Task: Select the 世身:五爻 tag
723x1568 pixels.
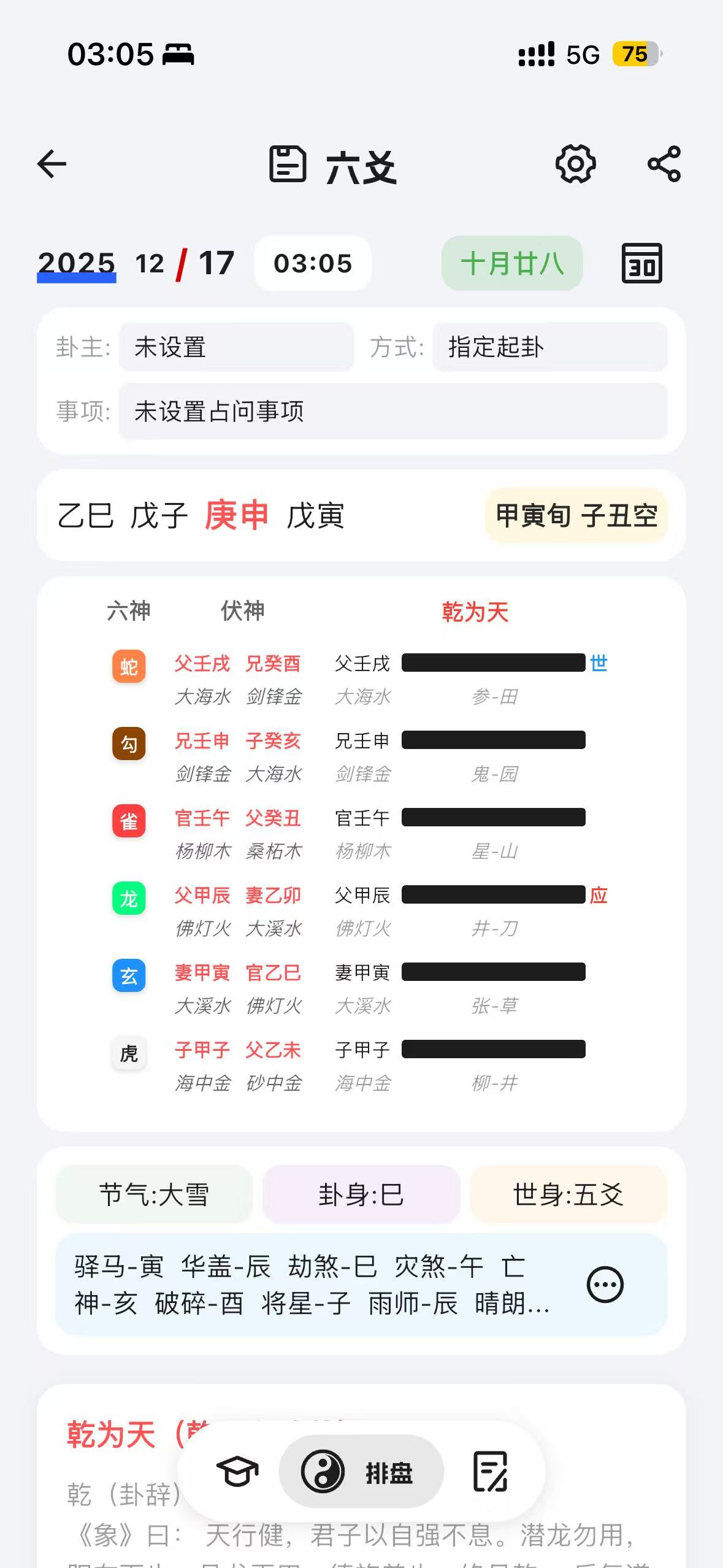Action: click(x=568, y=1194)
